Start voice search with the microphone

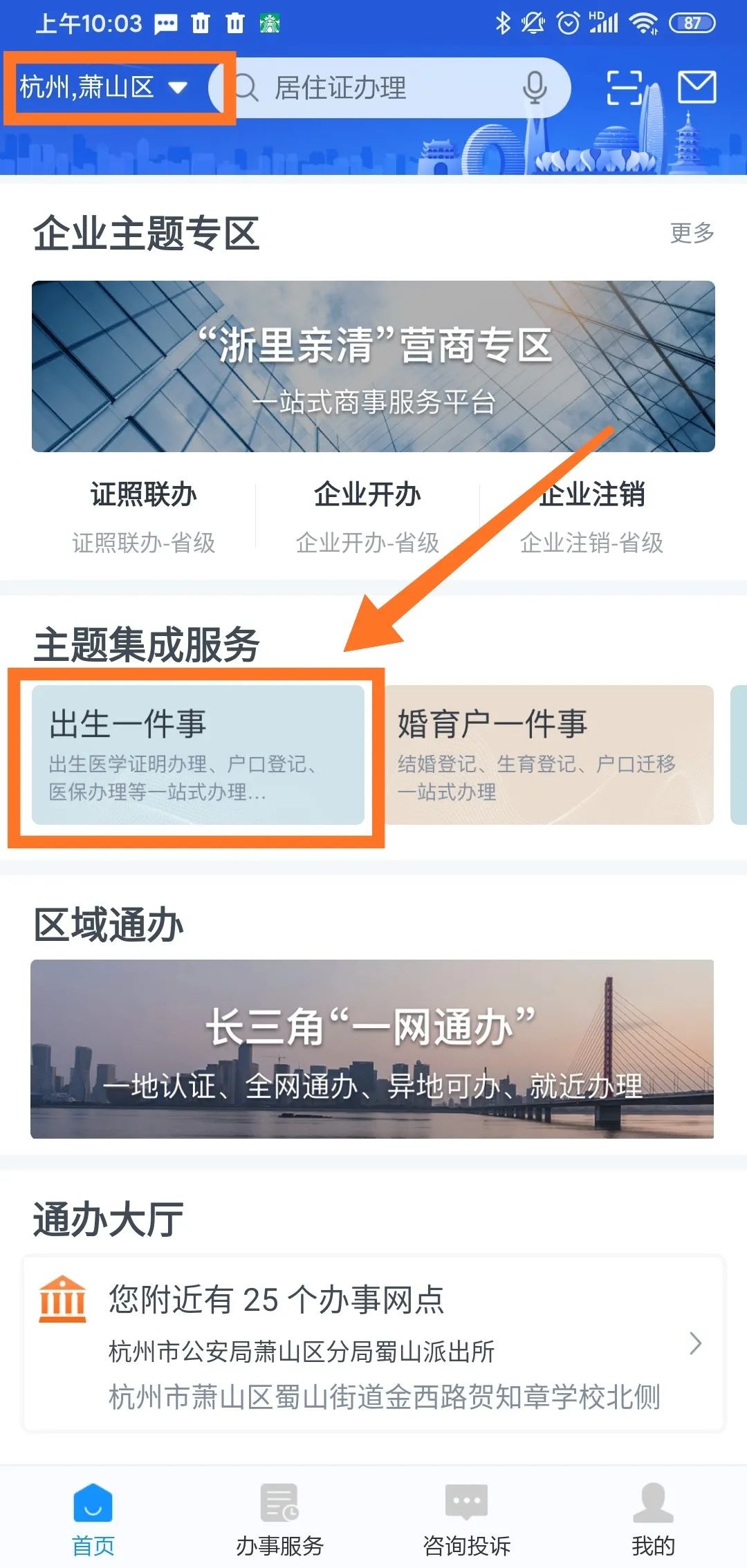pyautogui.click(x=535, y=88)
